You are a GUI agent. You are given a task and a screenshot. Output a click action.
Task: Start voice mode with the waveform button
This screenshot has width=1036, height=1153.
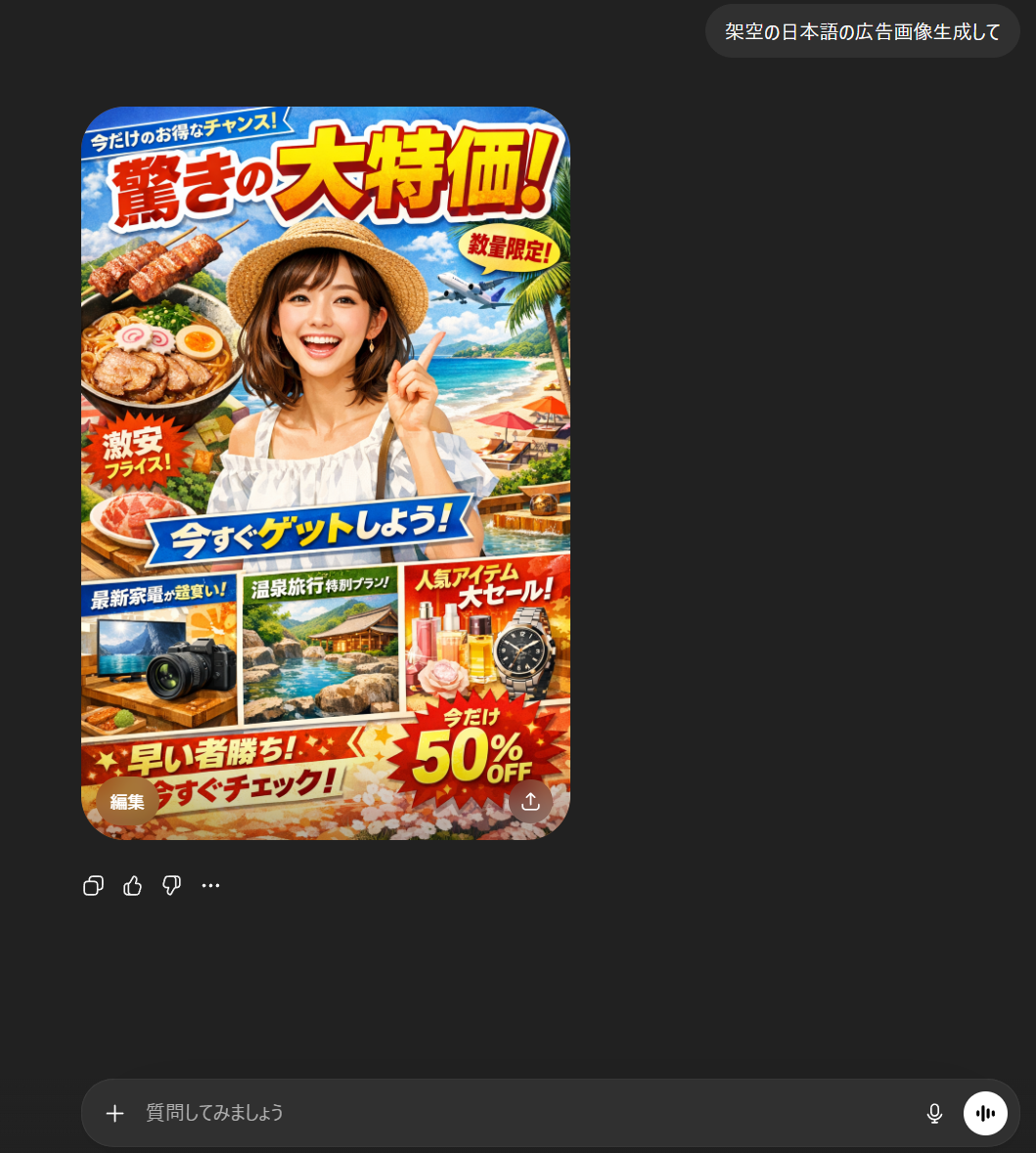[985, 1113]
